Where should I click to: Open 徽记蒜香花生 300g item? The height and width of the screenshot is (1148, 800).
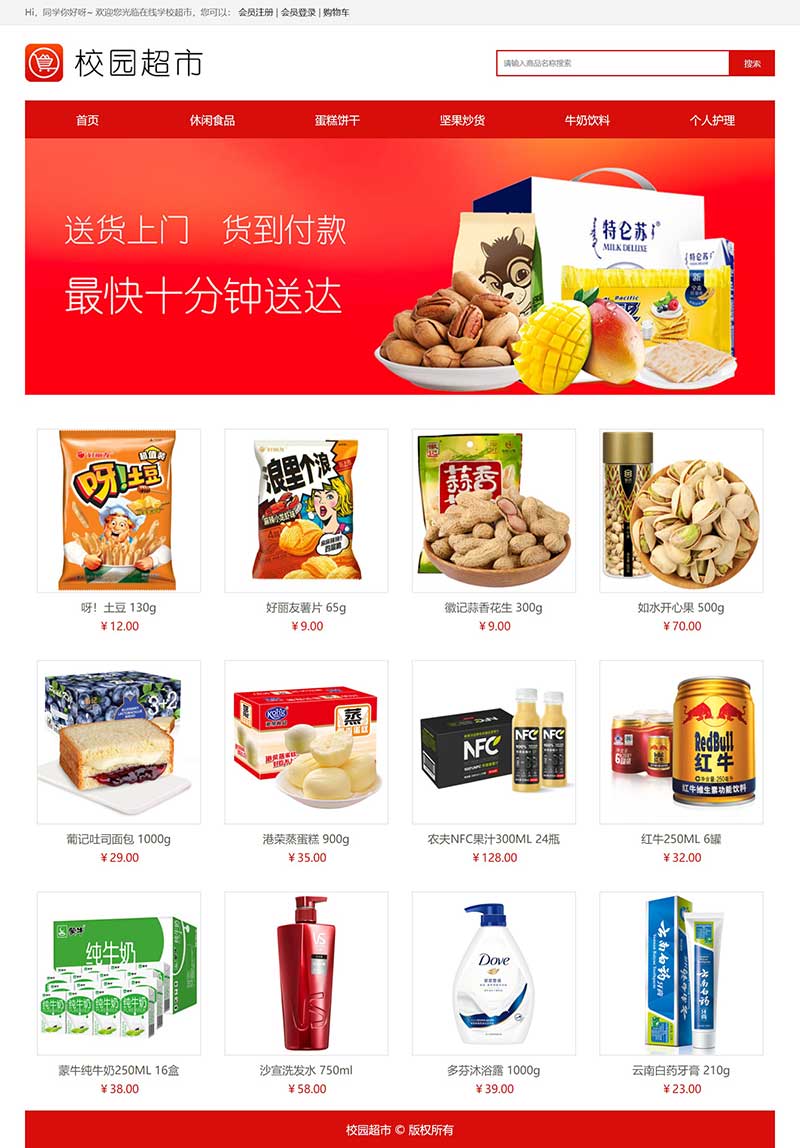click(494, 511)
